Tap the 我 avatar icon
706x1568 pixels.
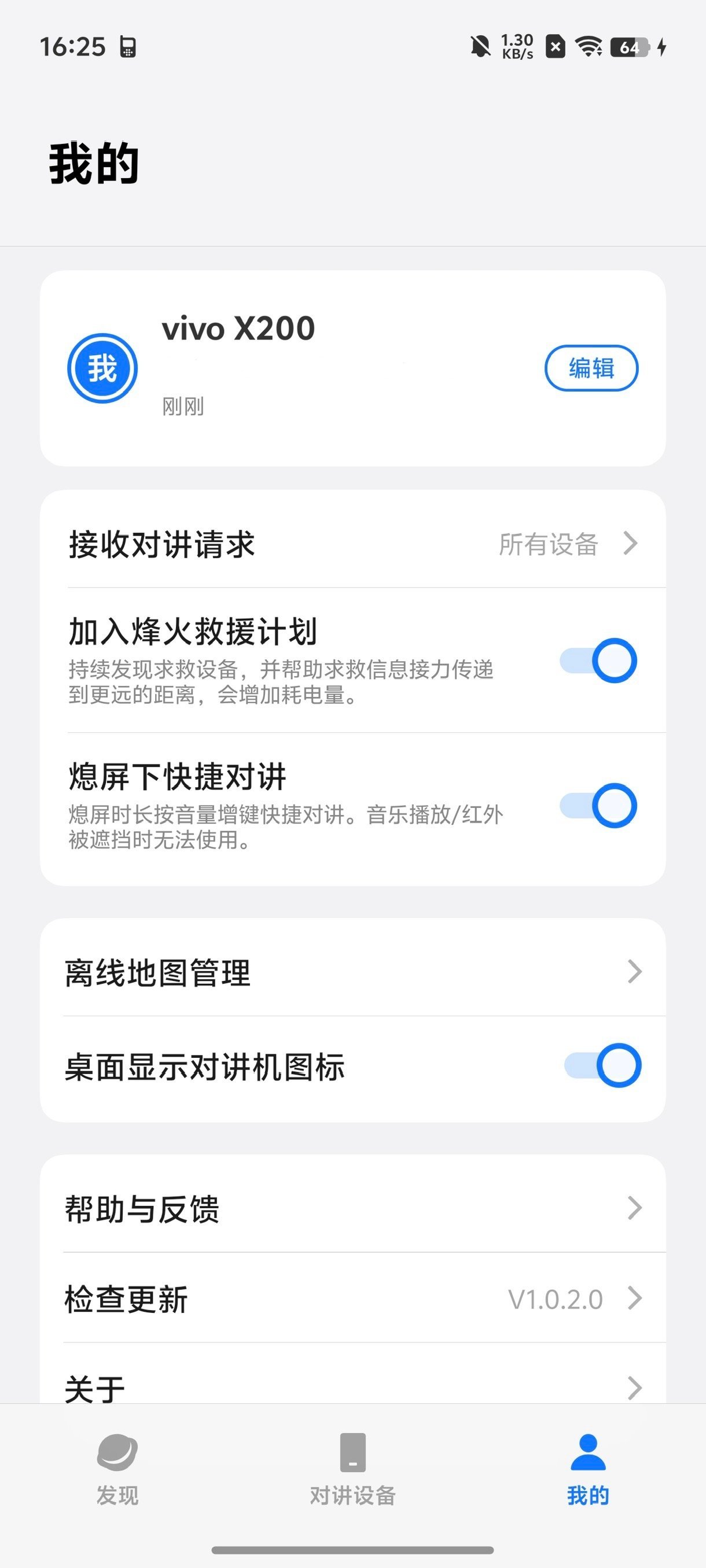(x=102, y=368)
